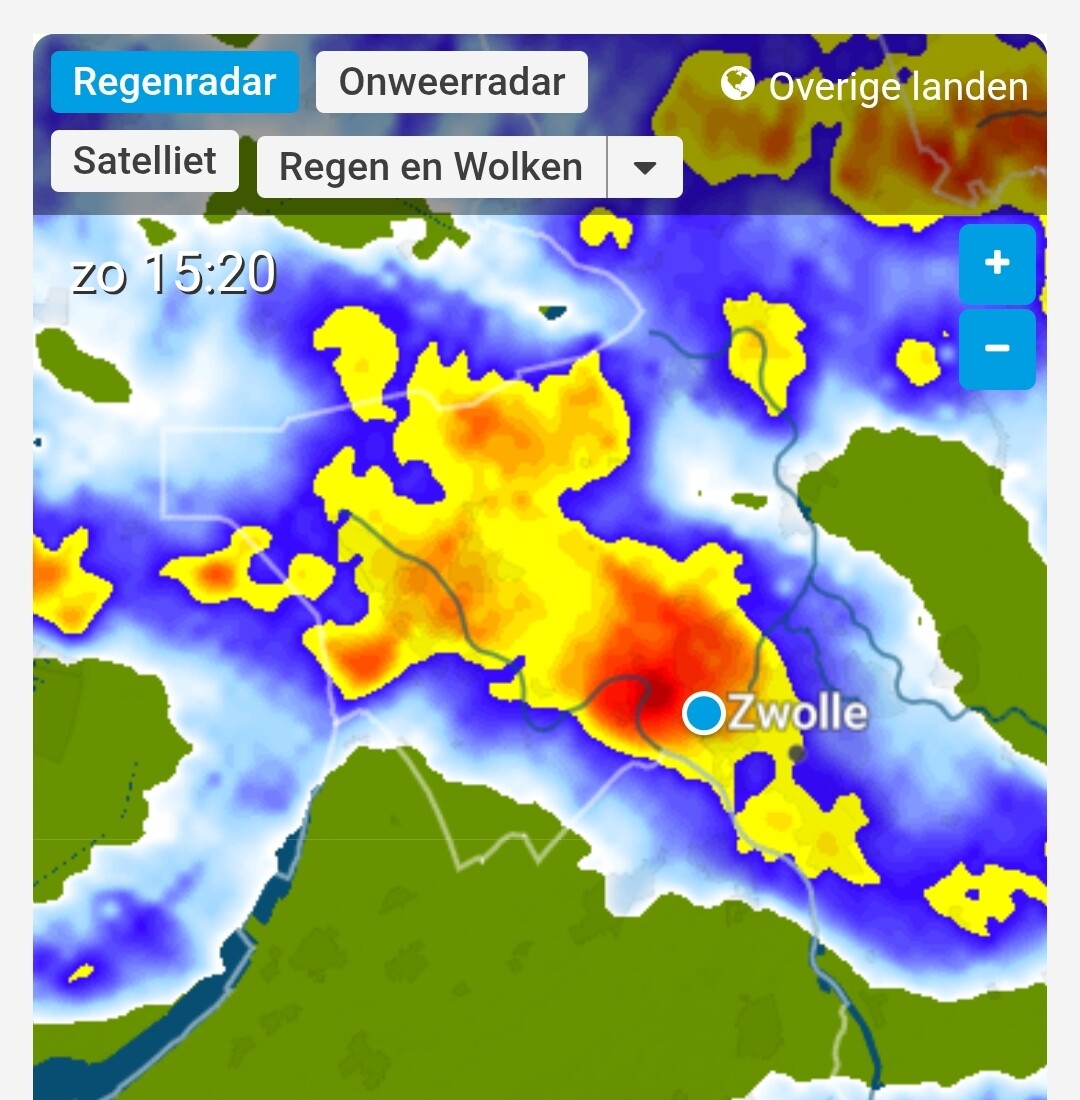This screenshot has width=1080, height=1100.
Task: Open Overige landen radar maps
Action: pos(875,86)
